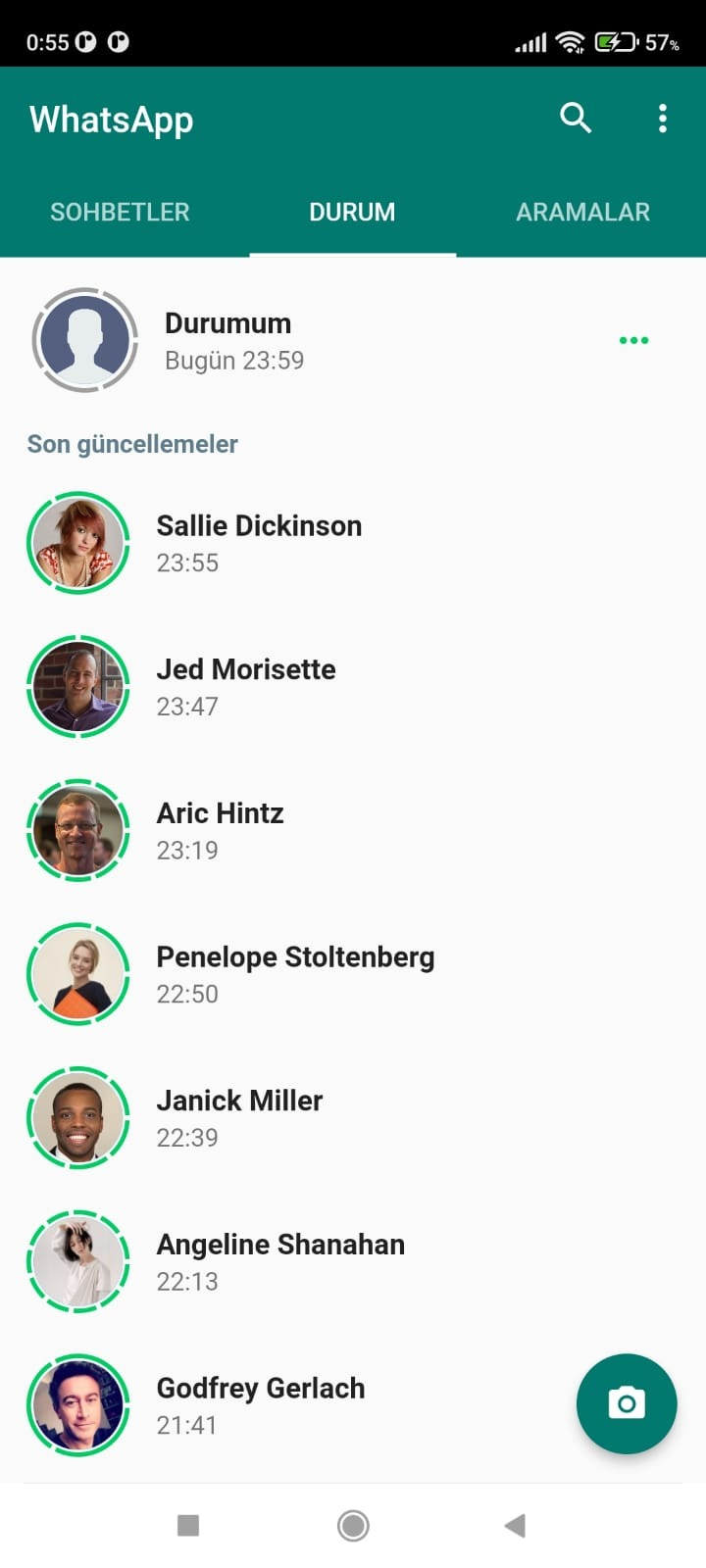Open Jed Morisette's status thumbnail

[78, 686]
